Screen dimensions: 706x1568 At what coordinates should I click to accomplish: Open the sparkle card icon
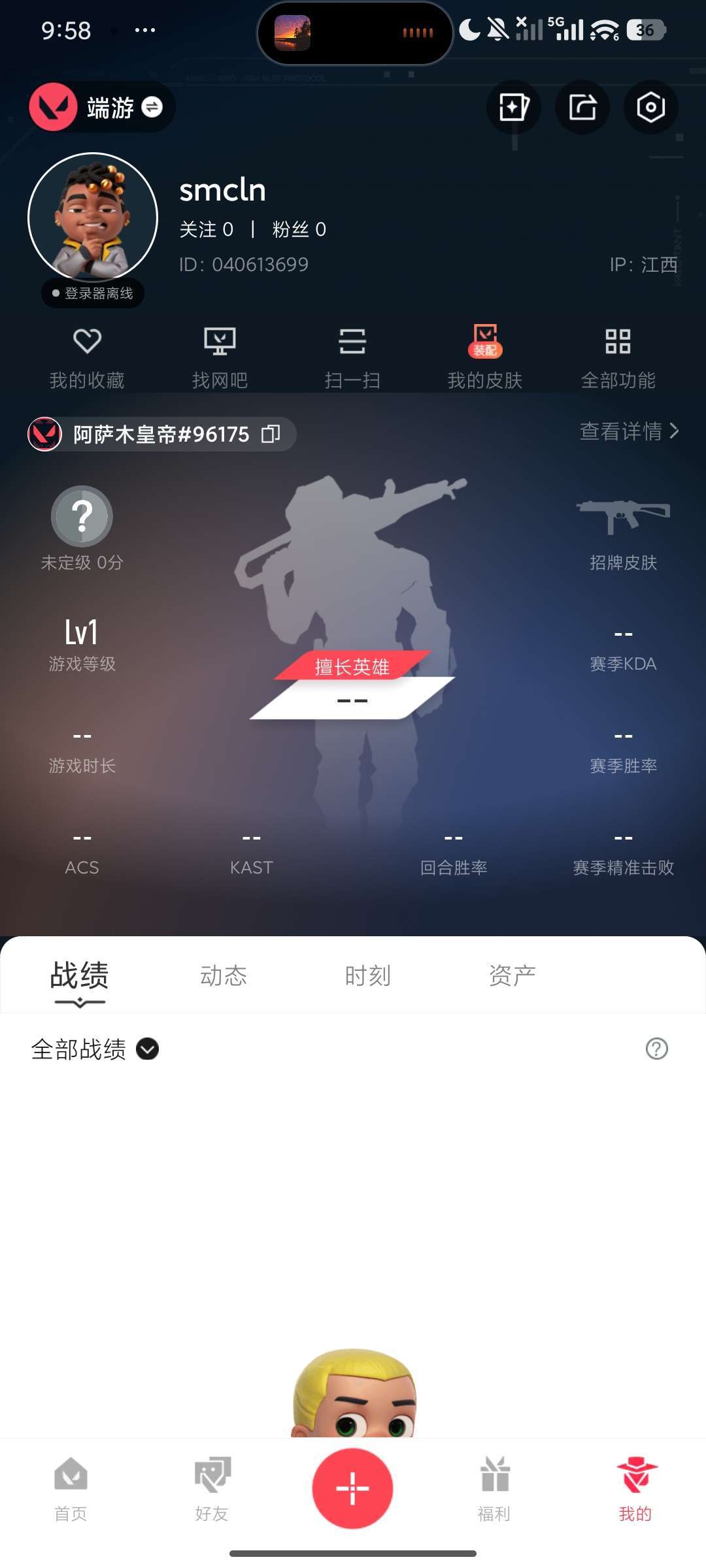[514, 107]
